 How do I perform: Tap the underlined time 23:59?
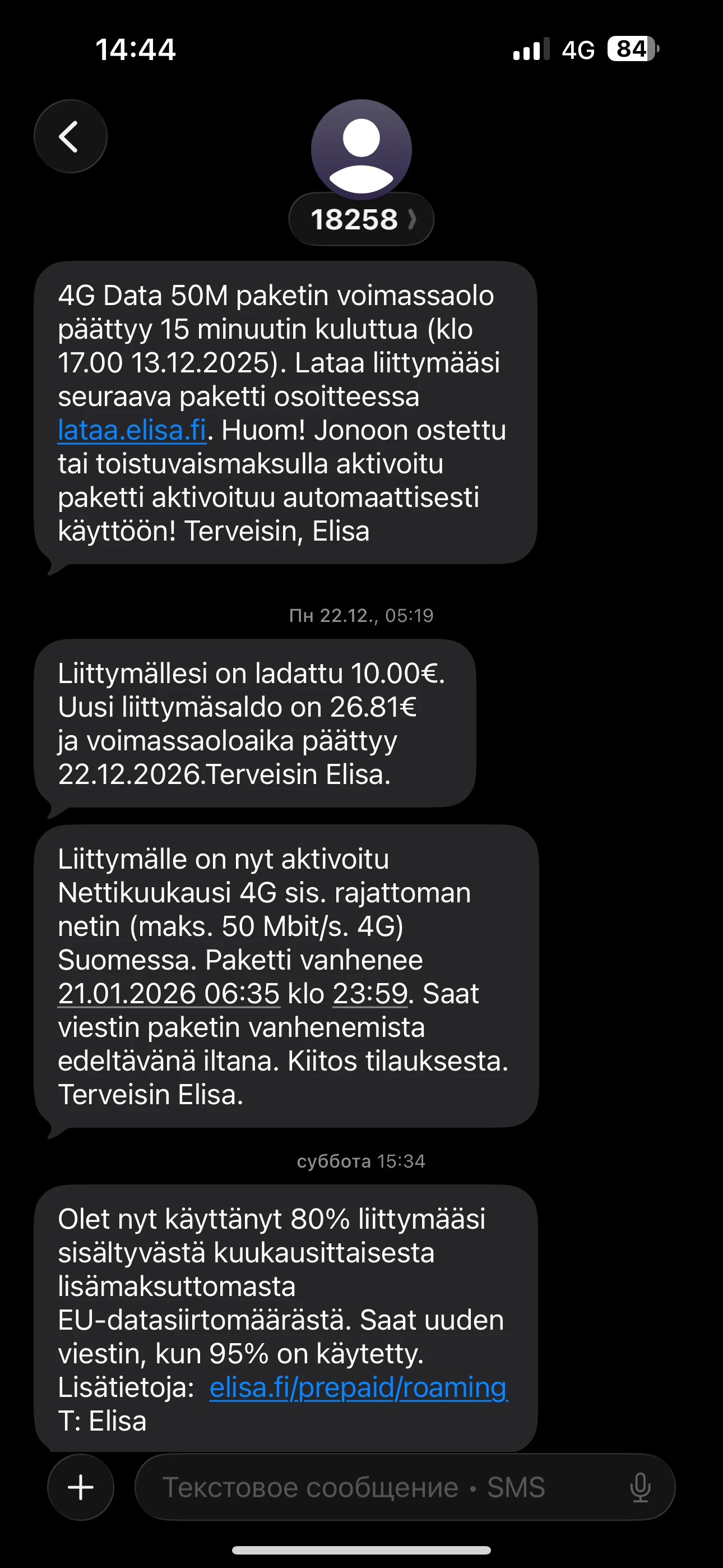[x=370, y=994]
